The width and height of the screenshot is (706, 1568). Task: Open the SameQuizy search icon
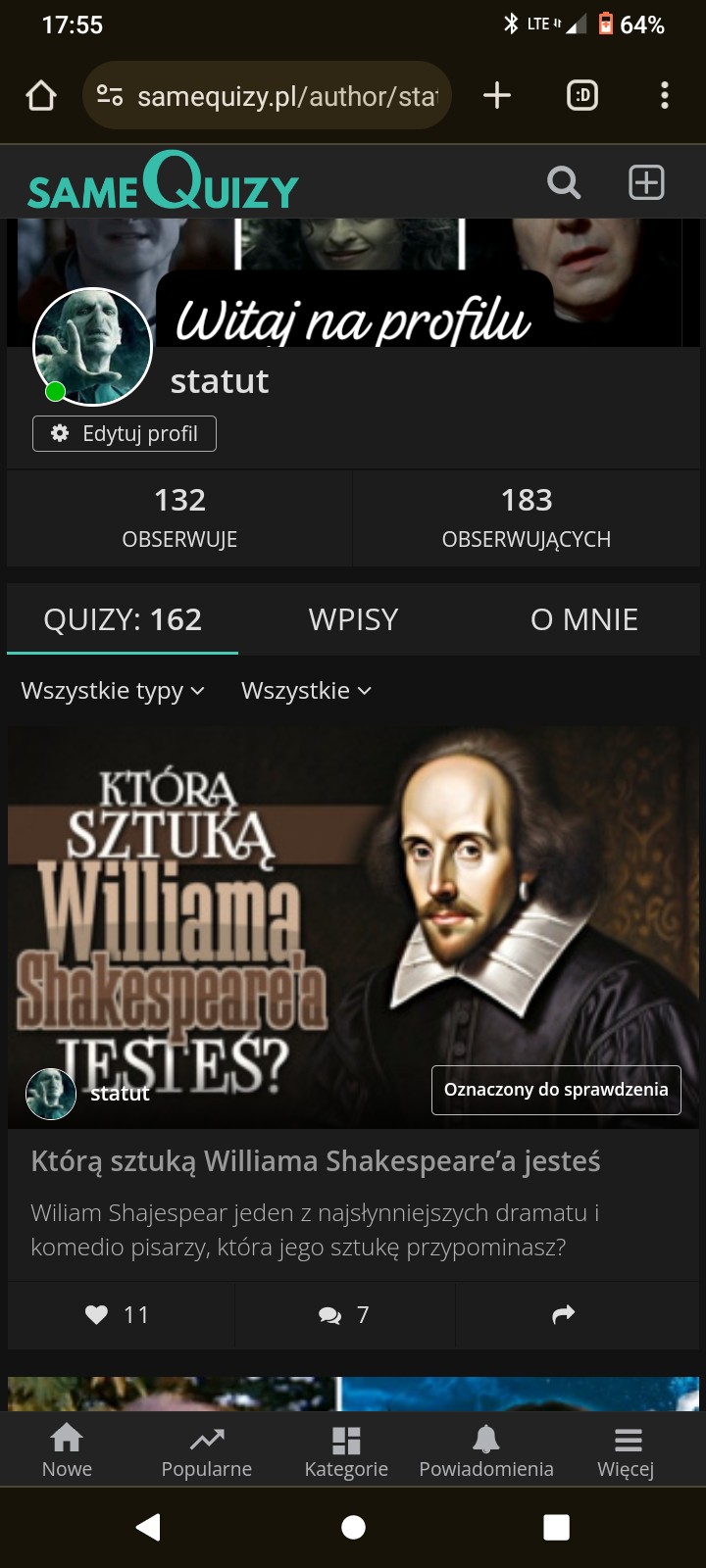[x=563, y=182]
